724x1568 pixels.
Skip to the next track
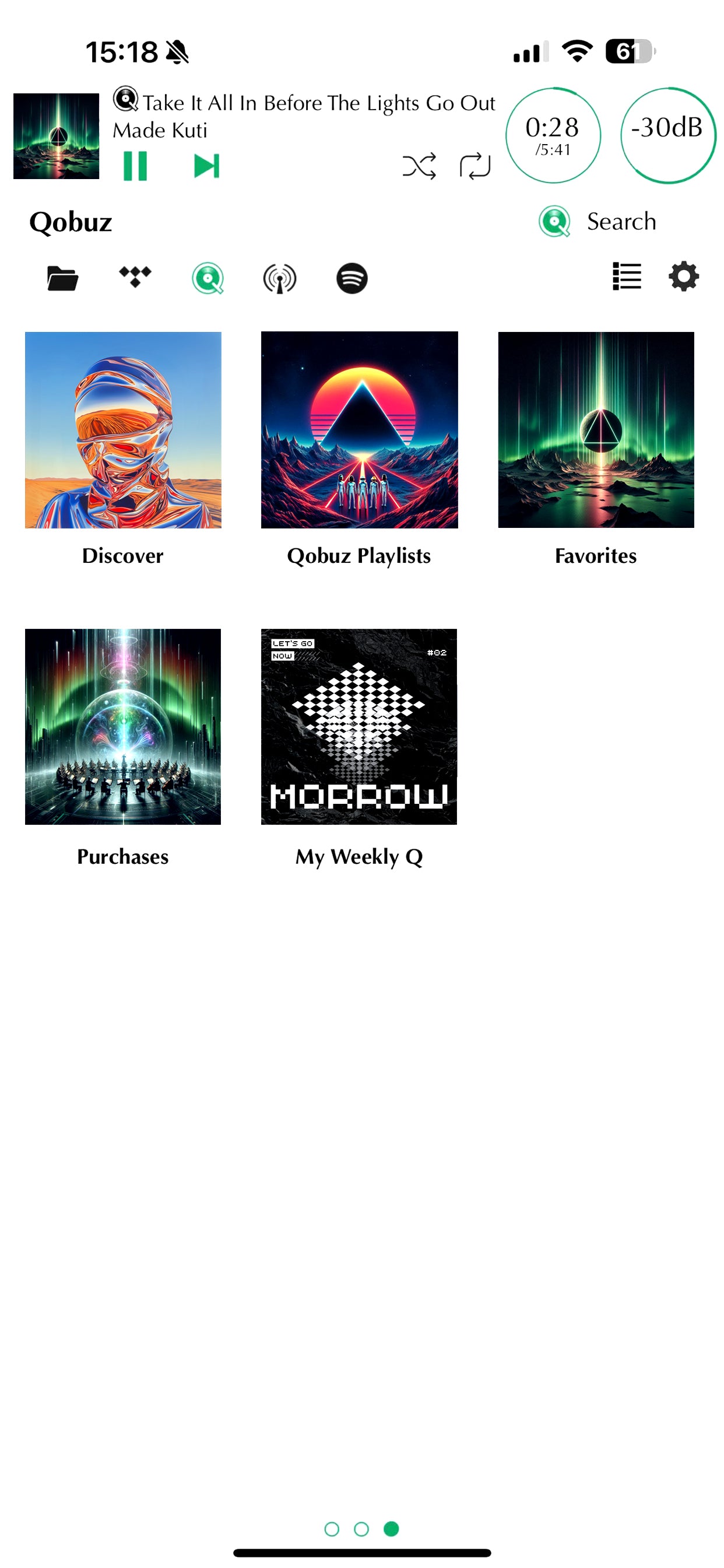pos(206,166)
